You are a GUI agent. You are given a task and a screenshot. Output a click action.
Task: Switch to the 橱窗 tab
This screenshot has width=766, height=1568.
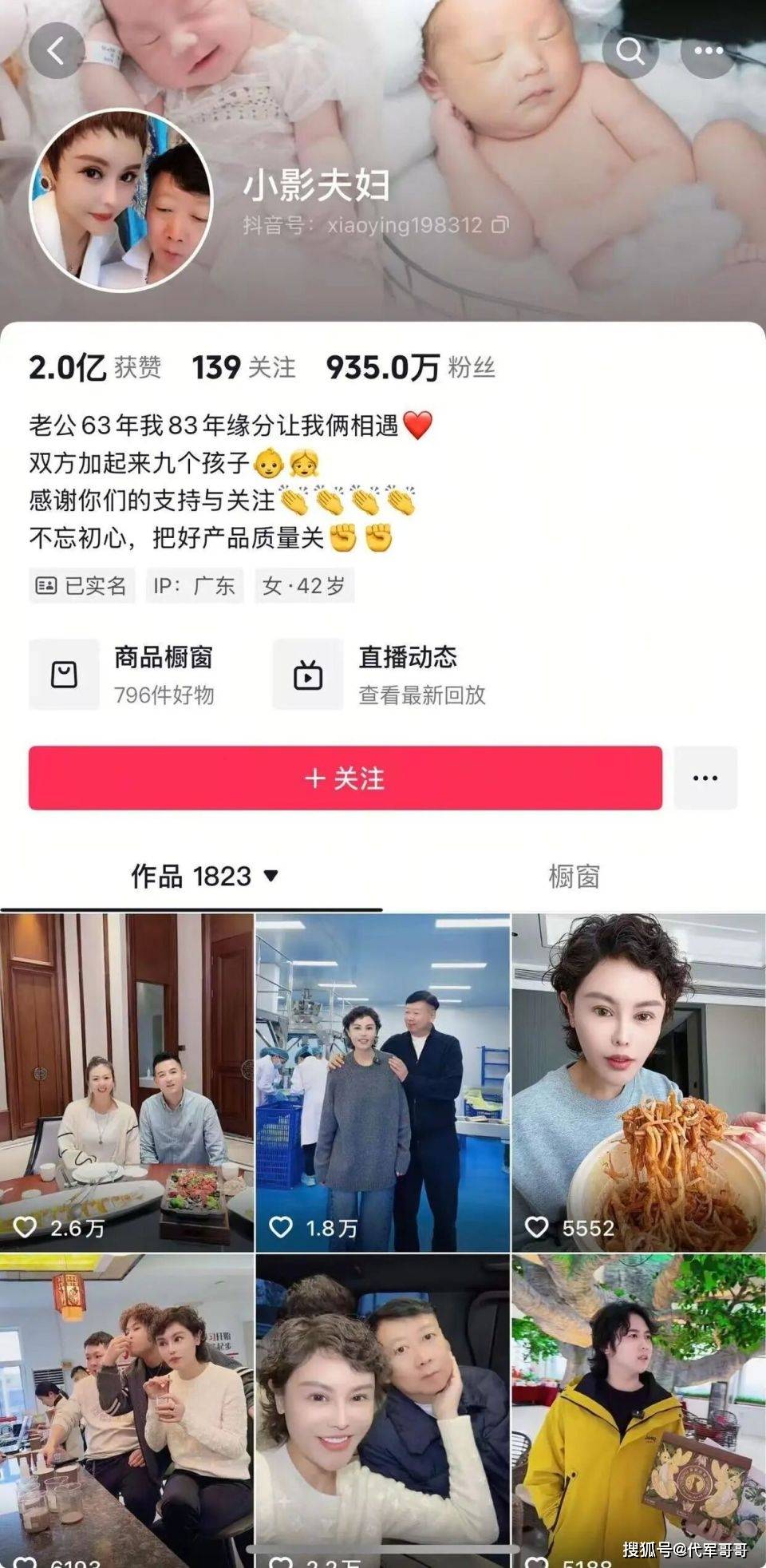(574, 877)
